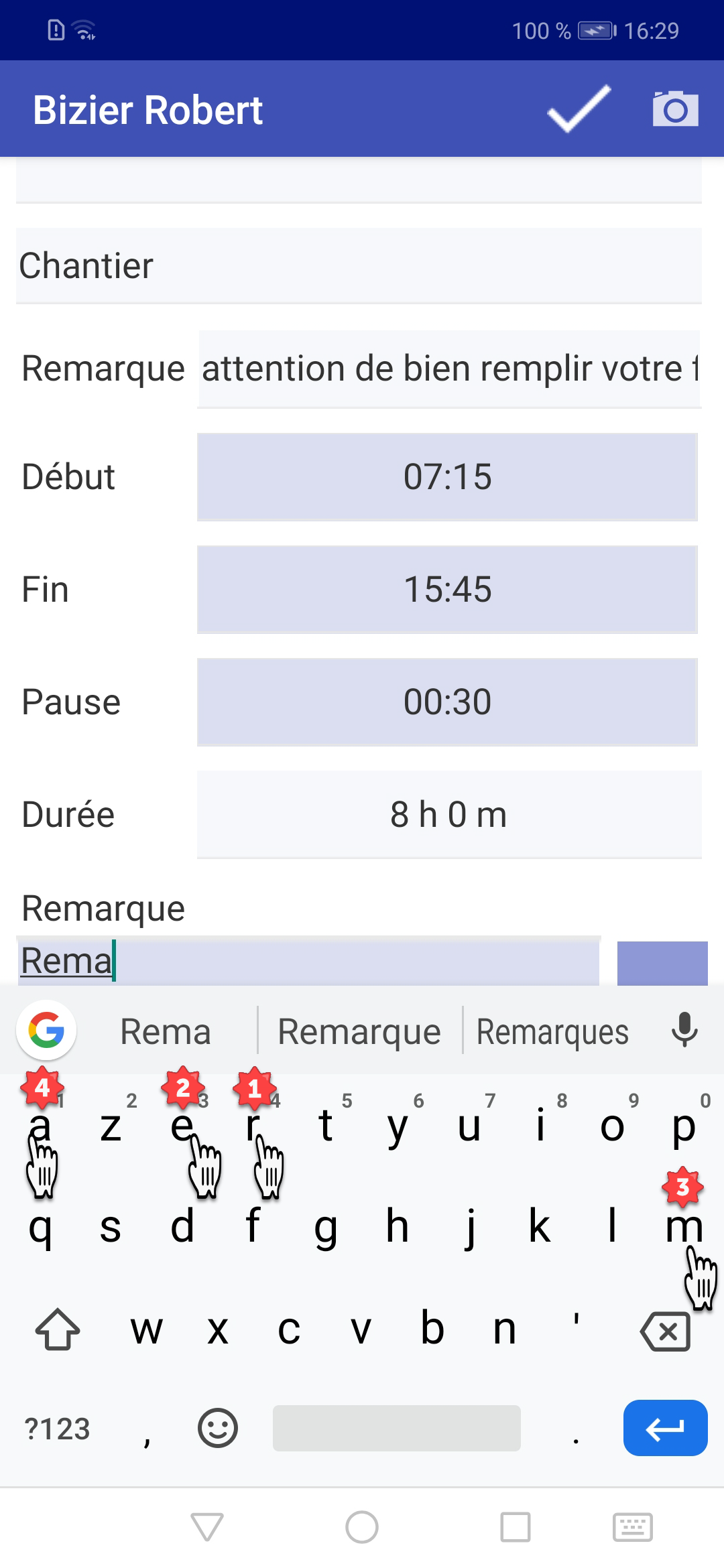Edit the top Remarque text field

[449, 369]
